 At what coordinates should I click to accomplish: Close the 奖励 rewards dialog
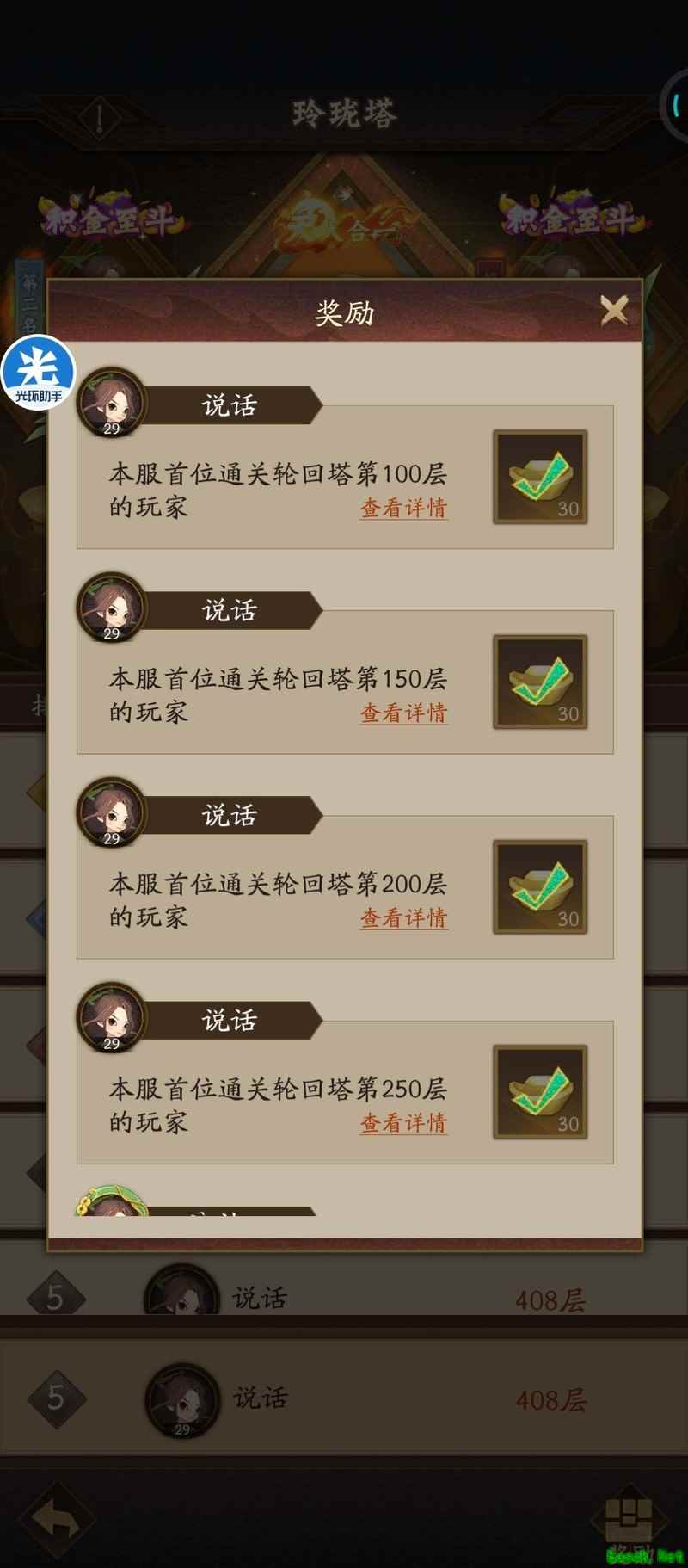pyautogui.click(x=614, y=310)
